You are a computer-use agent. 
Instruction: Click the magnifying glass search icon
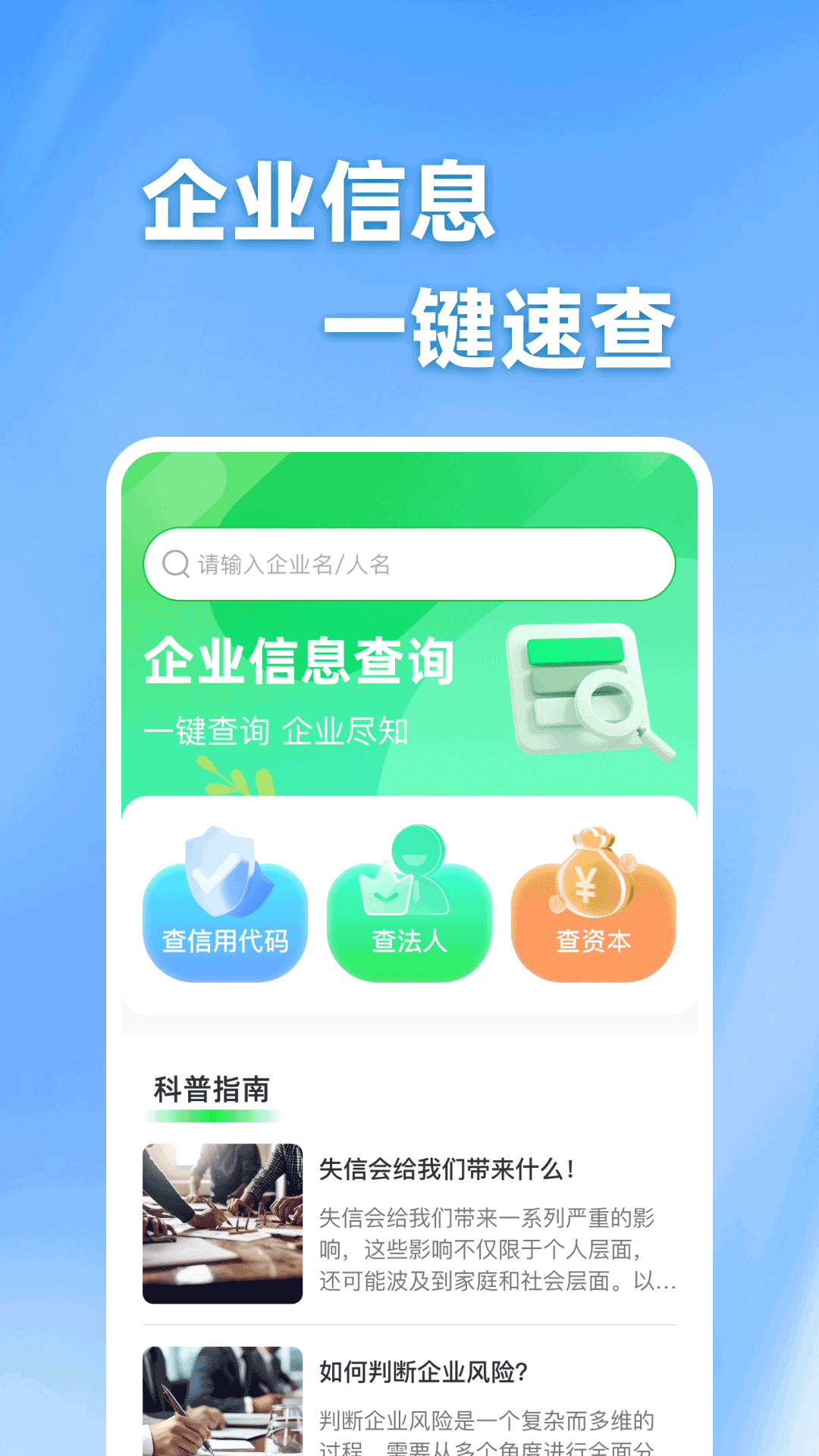click(176, 563)
